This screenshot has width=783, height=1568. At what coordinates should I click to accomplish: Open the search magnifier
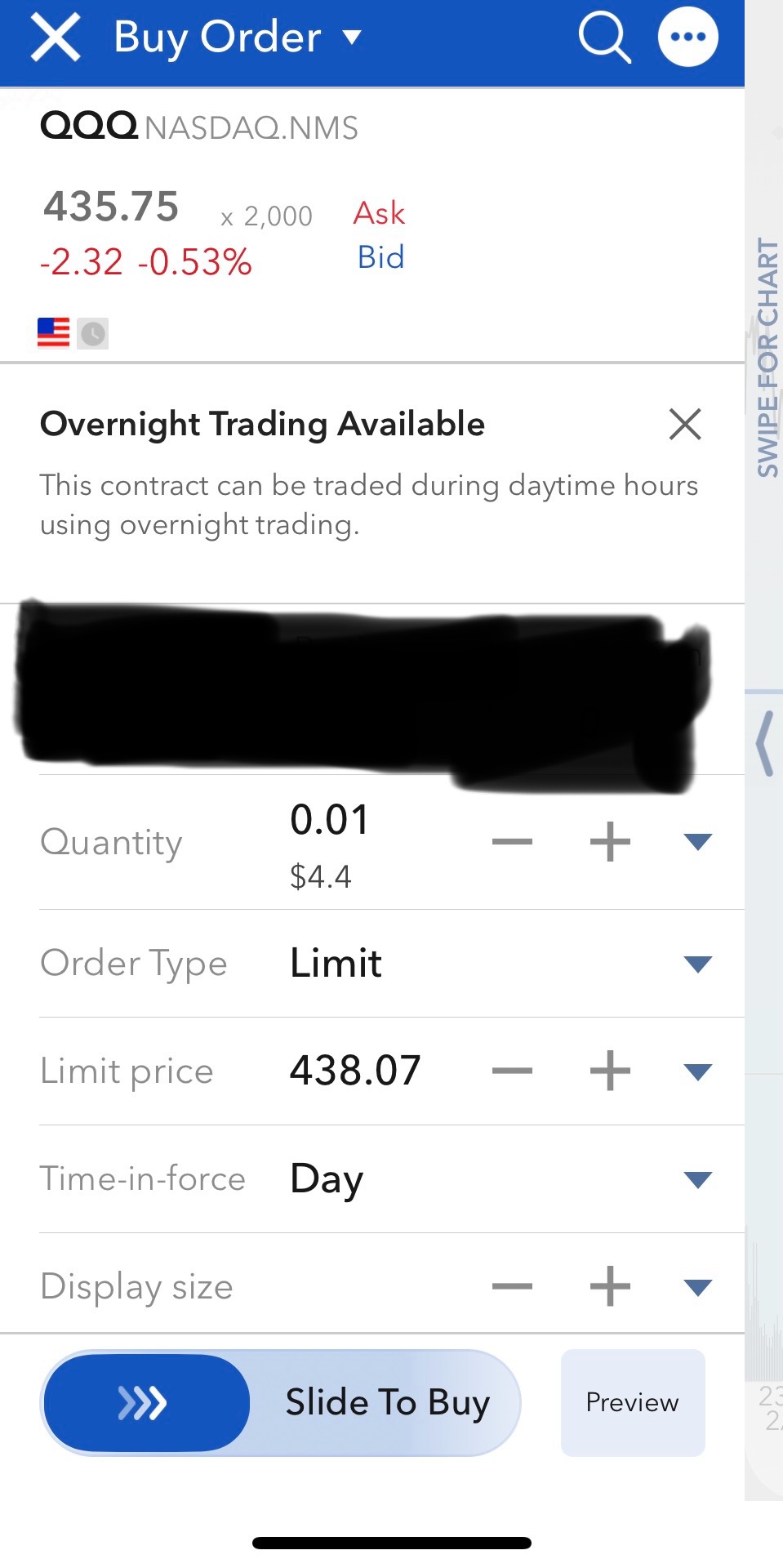pos(604,38)
